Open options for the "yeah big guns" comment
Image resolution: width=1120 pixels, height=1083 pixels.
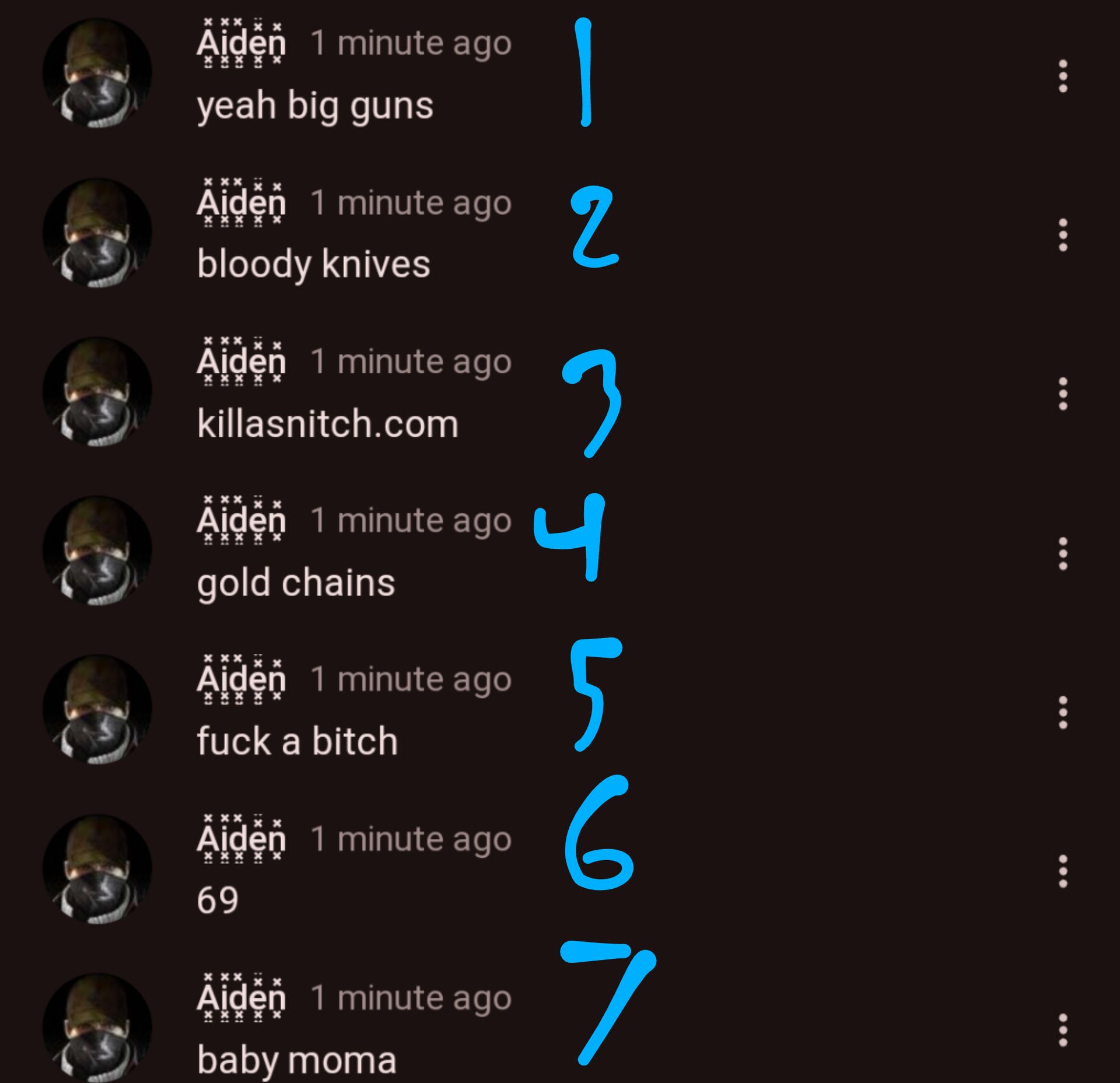click(1063, 76)
